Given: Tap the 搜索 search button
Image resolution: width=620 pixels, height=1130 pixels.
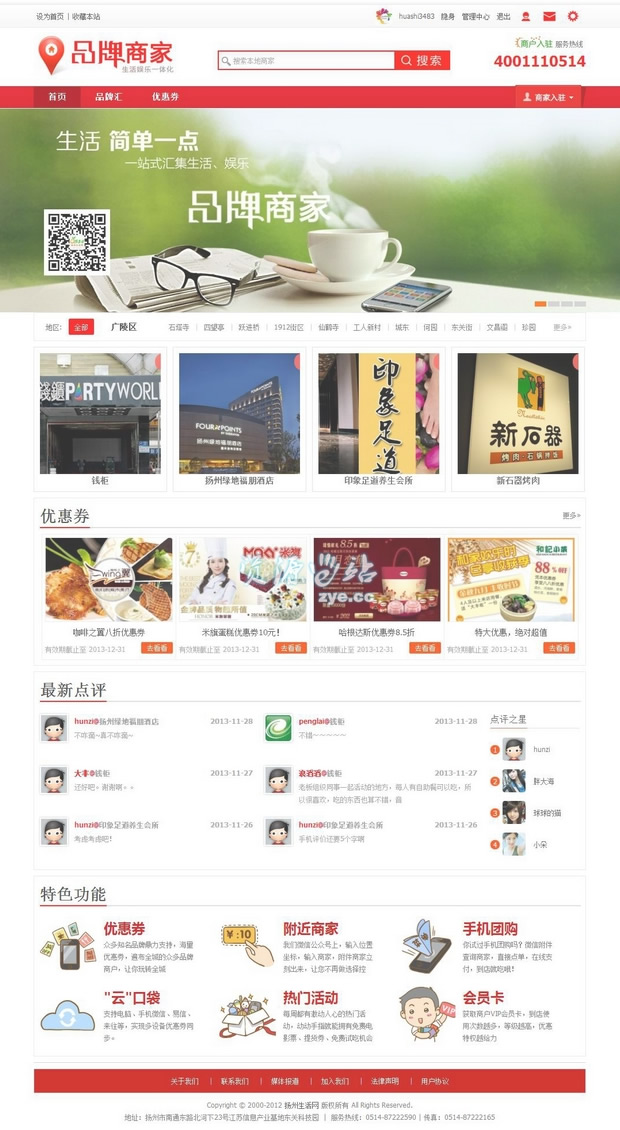Looking at the screenshot, I should click(422, 61).
